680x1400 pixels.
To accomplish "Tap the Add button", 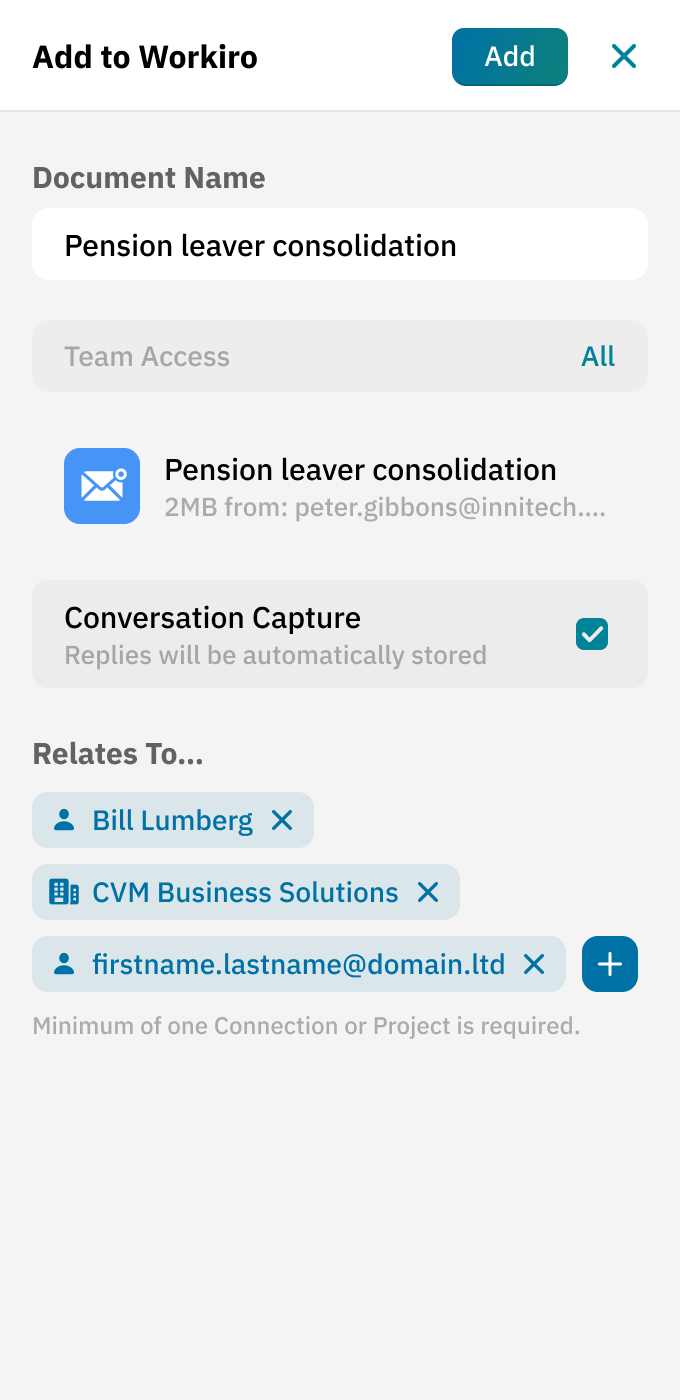I will pos(509,57).
